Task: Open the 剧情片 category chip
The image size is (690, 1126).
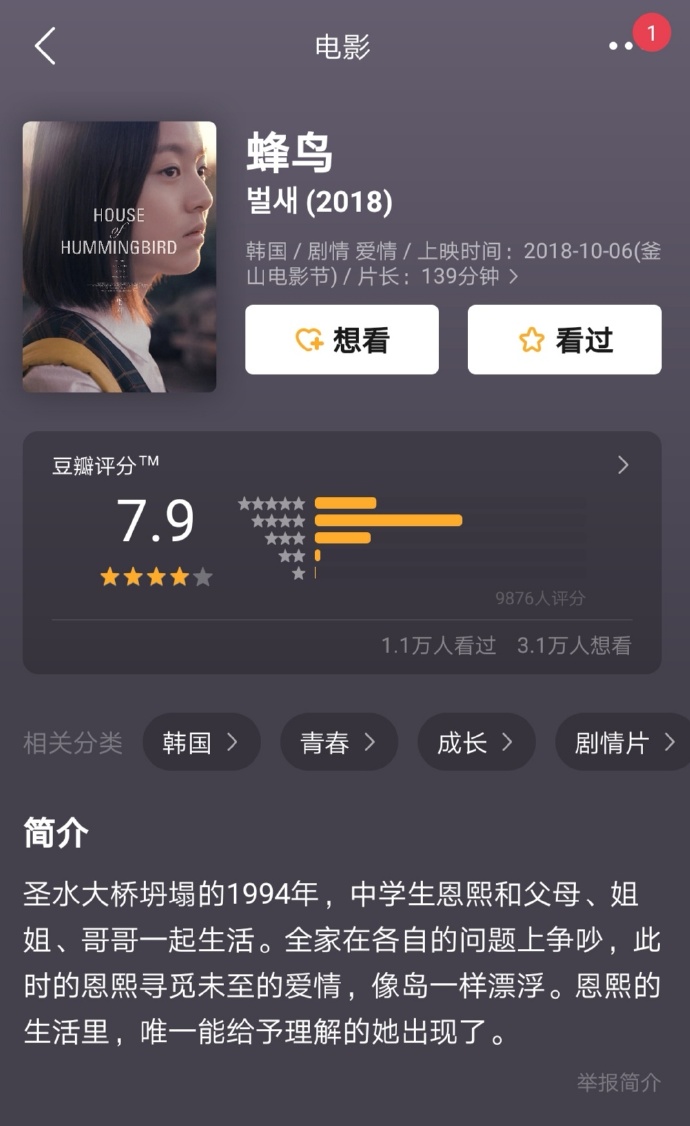Action: pyautogui.click(x=623, y=742)
